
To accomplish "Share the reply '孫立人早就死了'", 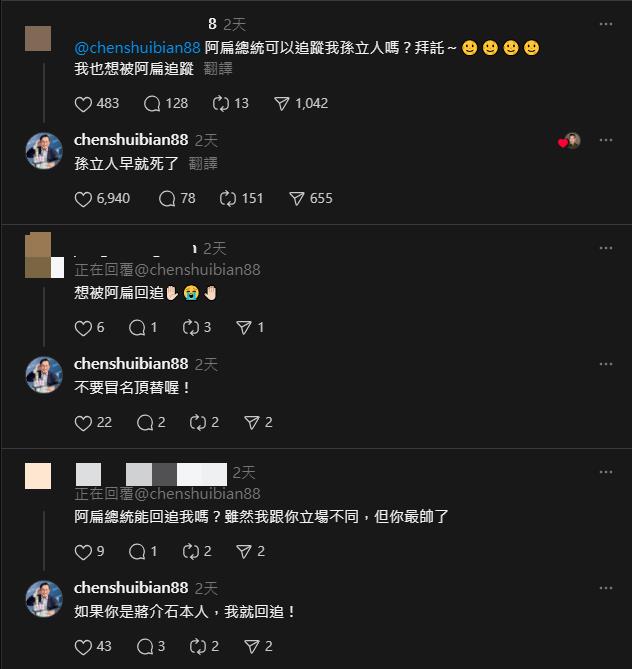I will coord(297,198).
